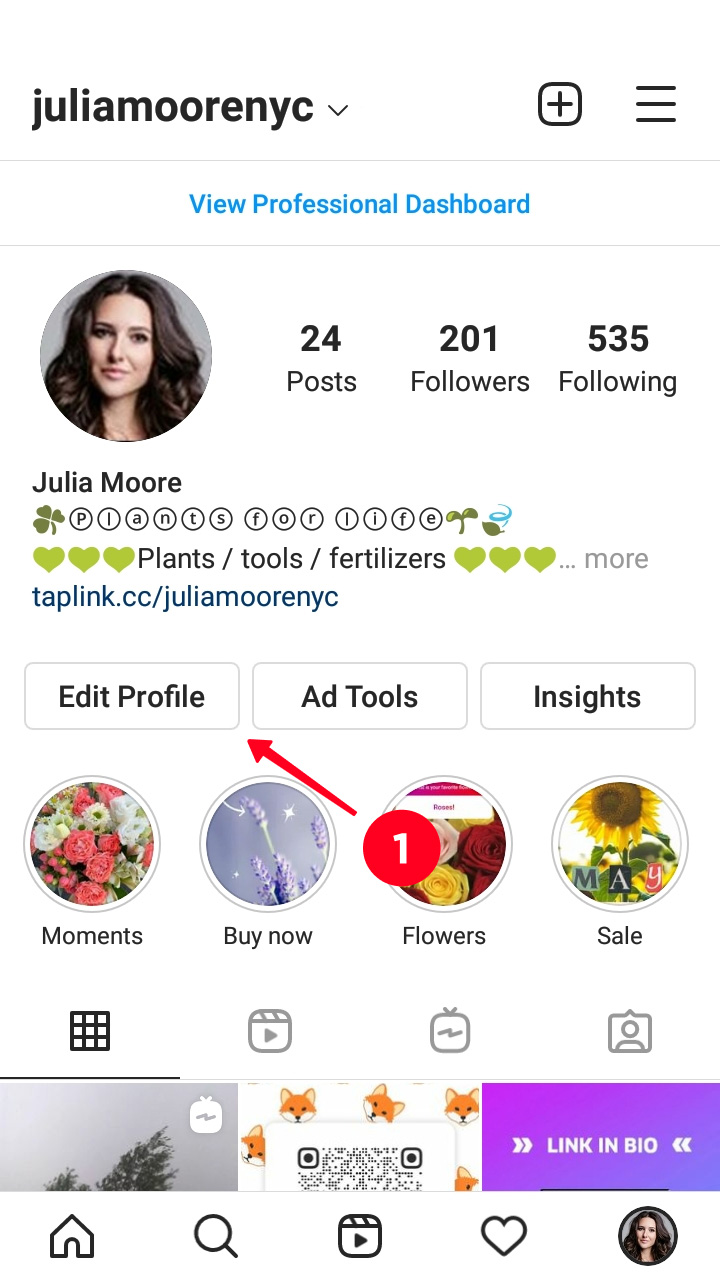View the Buy now story highlight

click(x=268, y=844)
